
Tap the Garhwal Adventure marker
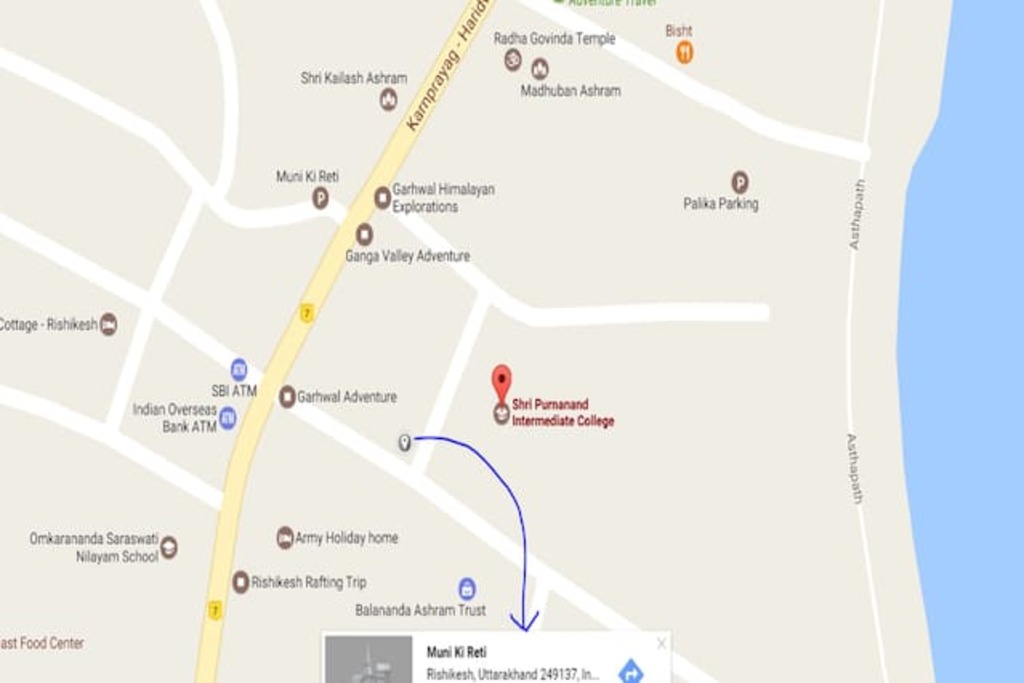(287, 397)
